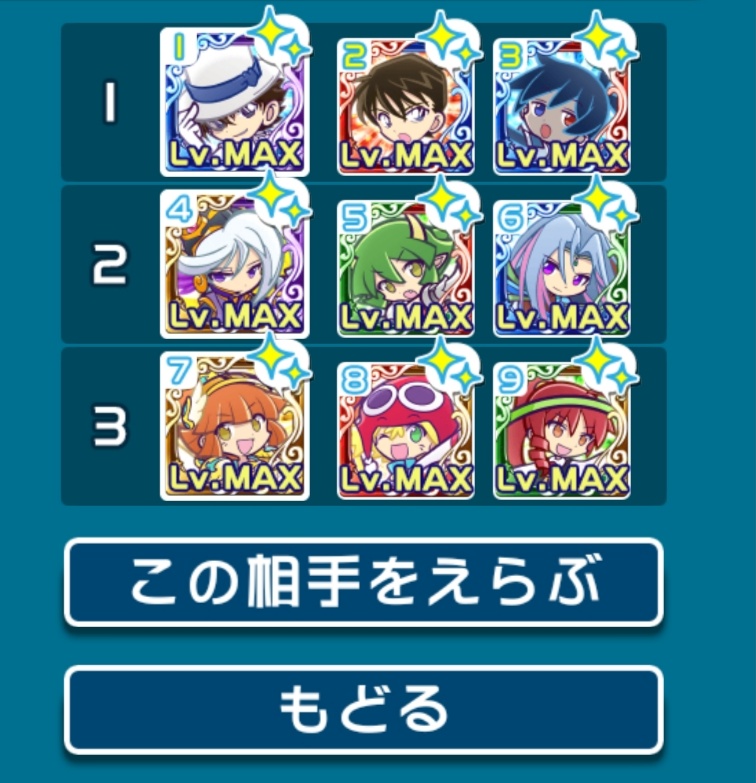
Task: Tap この相手をえらぶ to choose this opponent
Action: [x=364, y=583]
